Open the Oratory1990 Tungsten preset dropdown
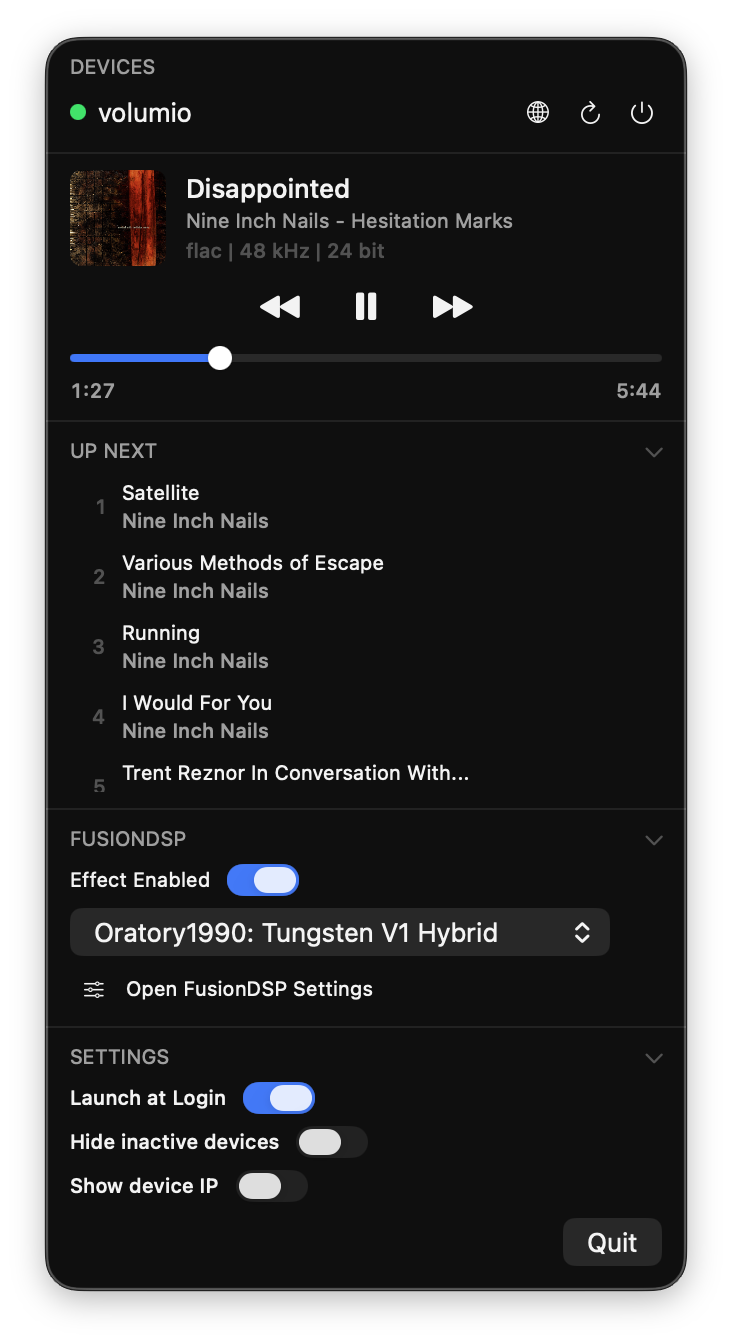The height and width of the screenshot is (1344, 732). point(340,933)
